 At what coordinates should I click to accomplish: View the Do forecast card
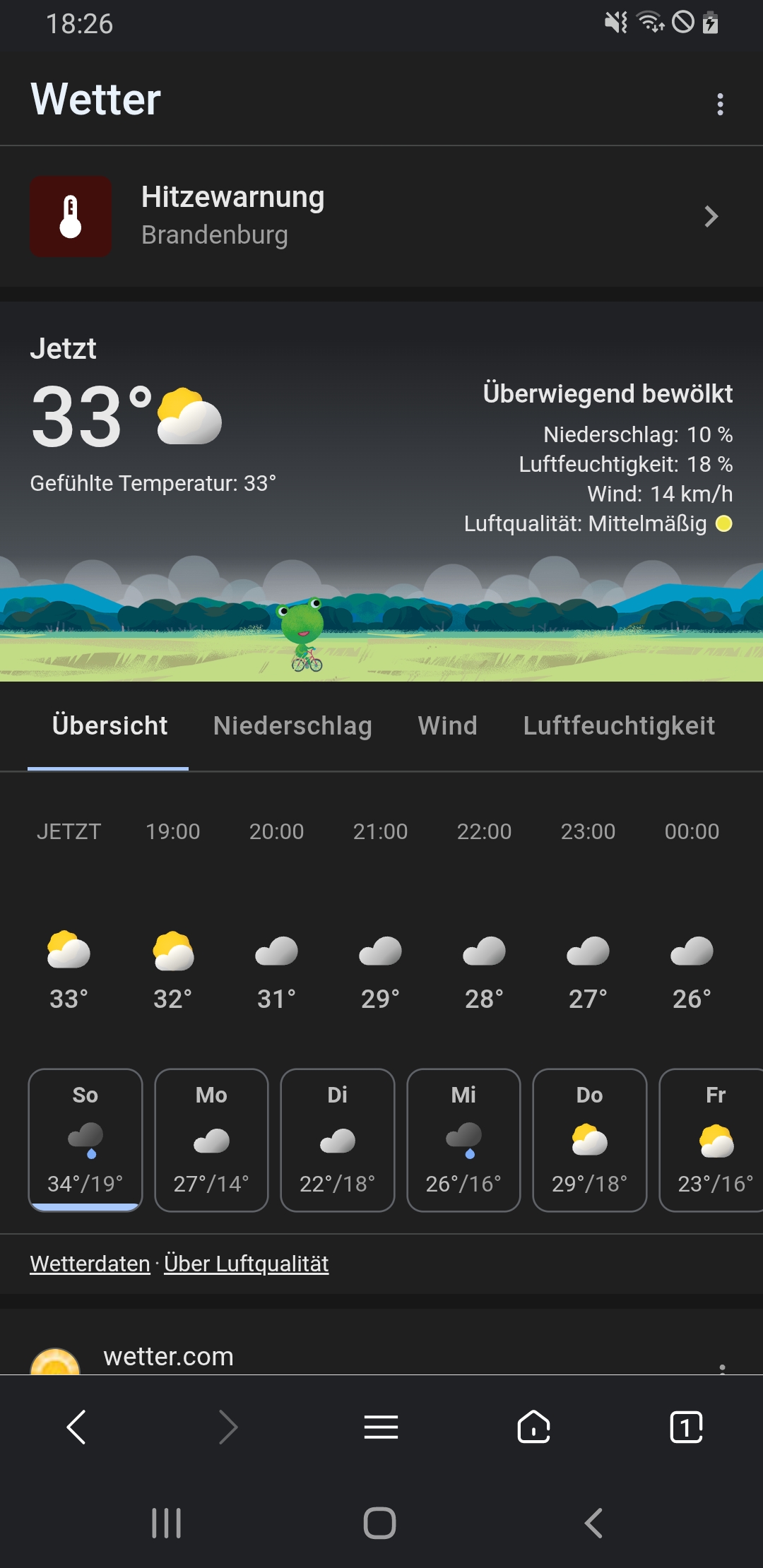click(x=590, y=1140)
